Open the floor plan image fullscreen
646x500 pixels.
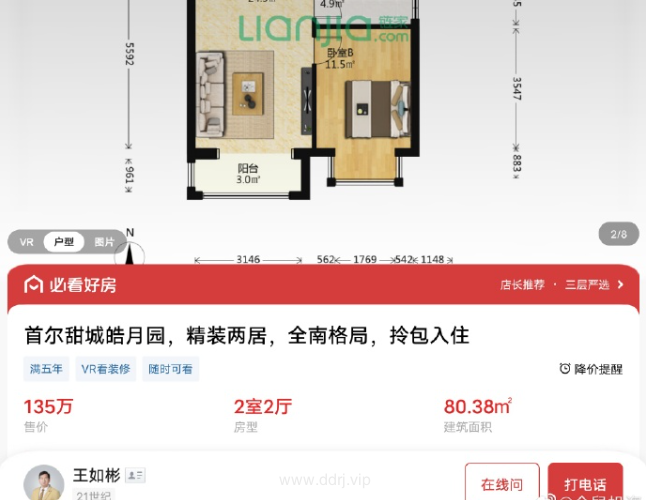click(322, 110)
